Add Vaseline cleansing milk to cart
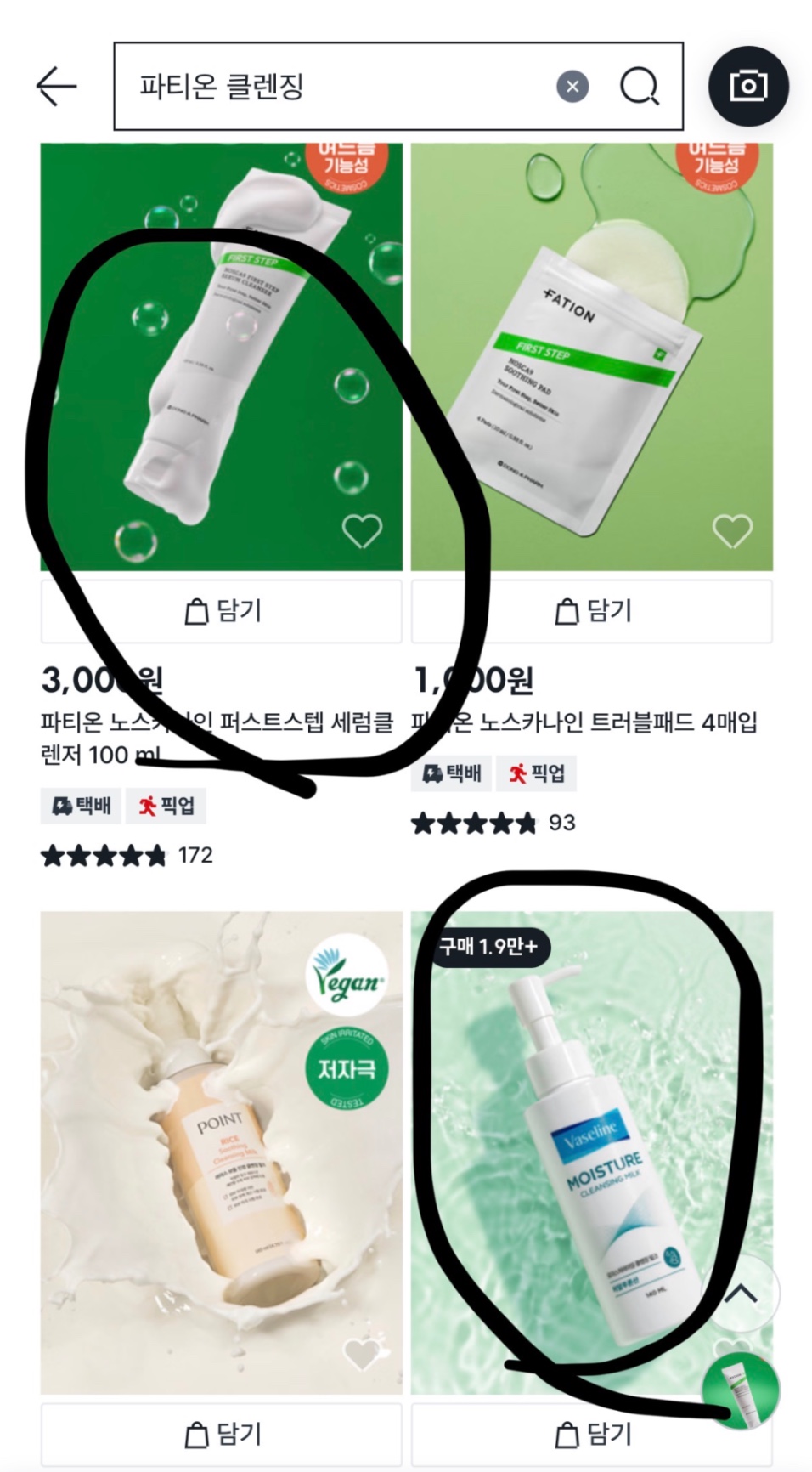 592,1435
